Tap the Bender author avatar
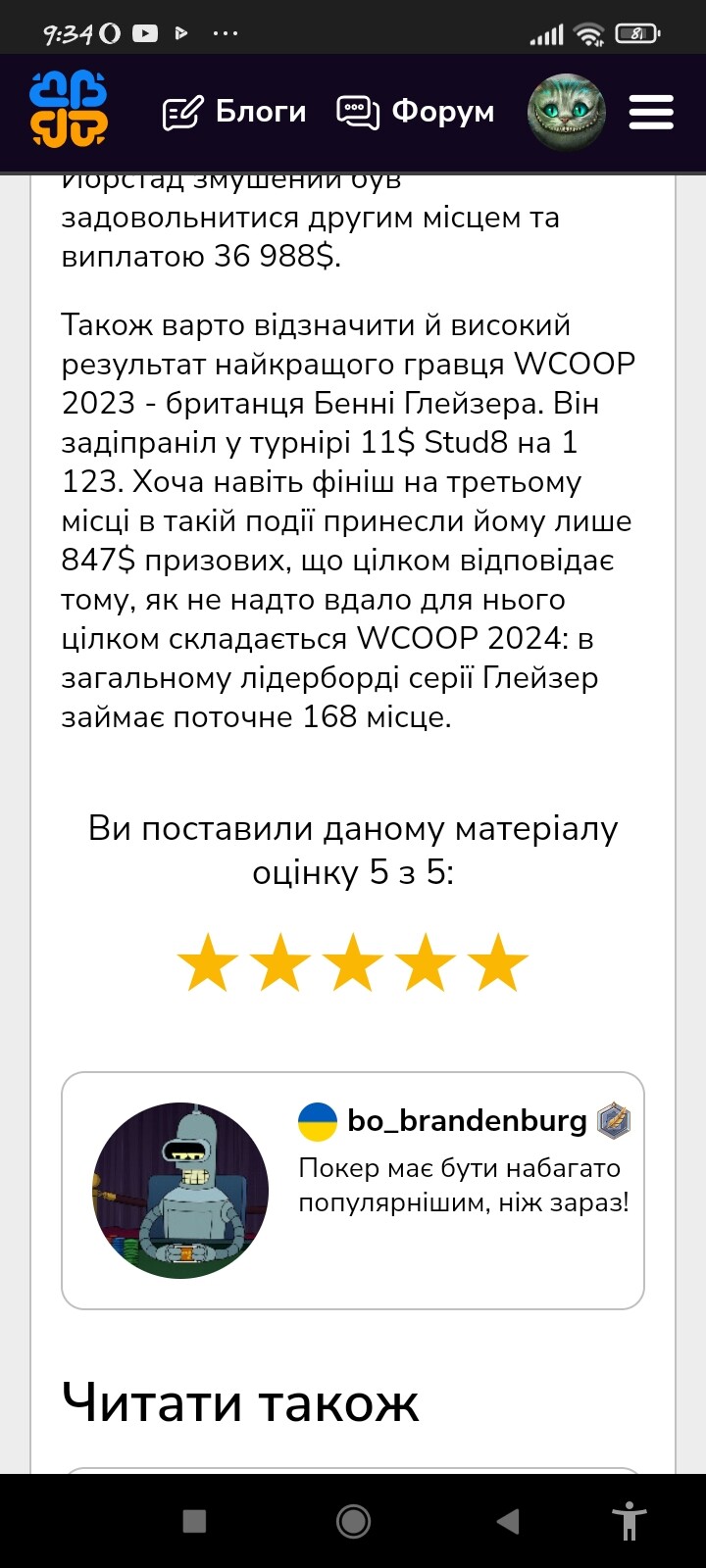 180,1191
